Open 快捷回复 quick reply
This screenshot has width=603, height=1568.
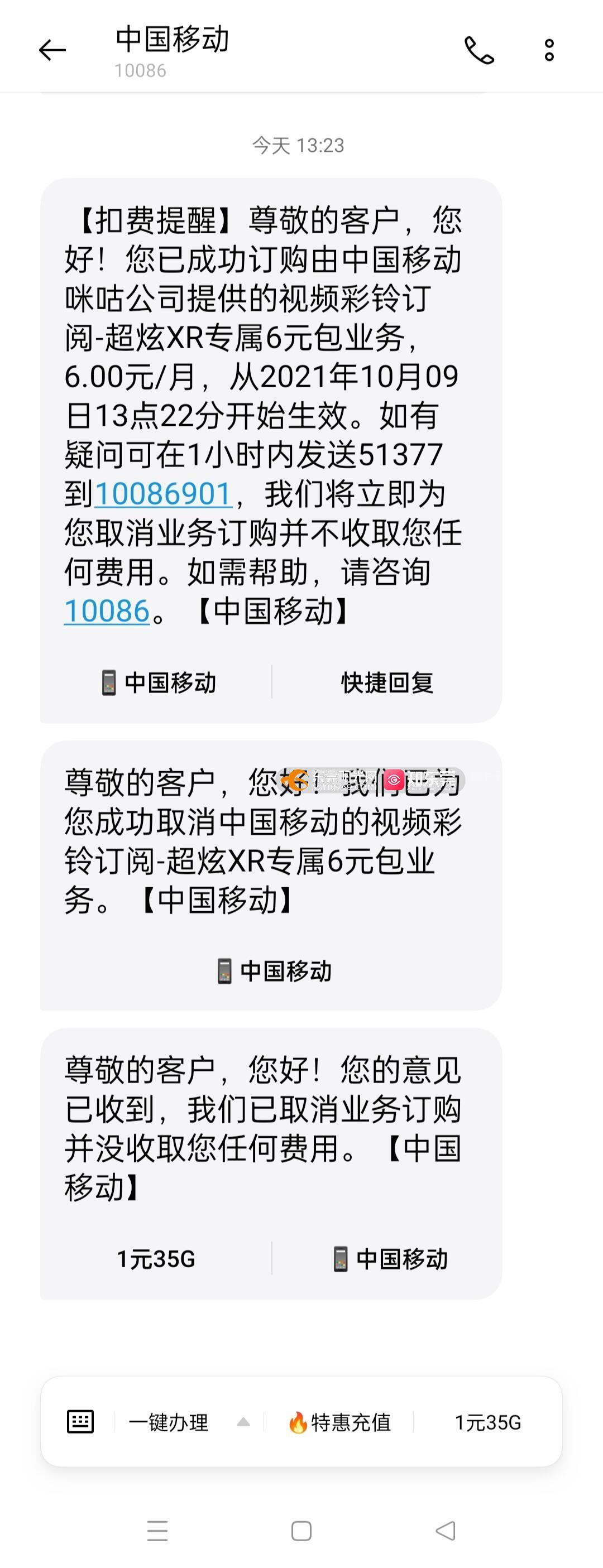387,682
